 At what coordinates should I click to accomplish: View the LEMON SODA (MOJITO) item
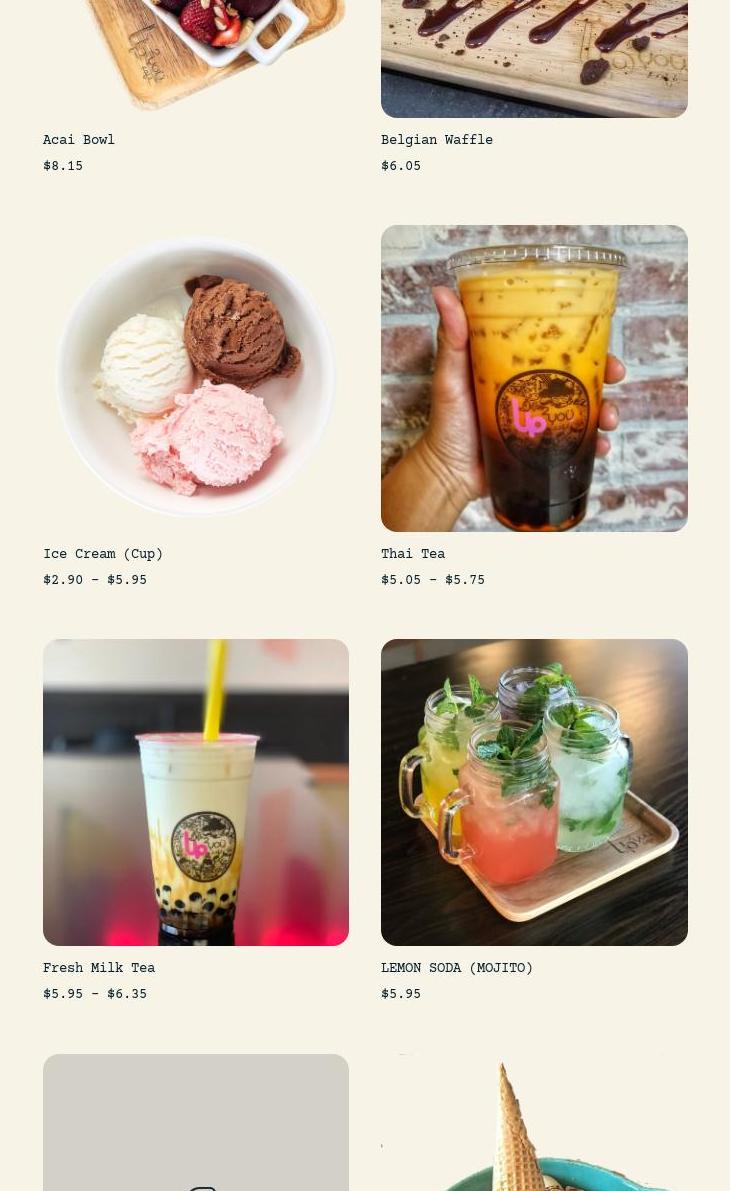[533, 792]
